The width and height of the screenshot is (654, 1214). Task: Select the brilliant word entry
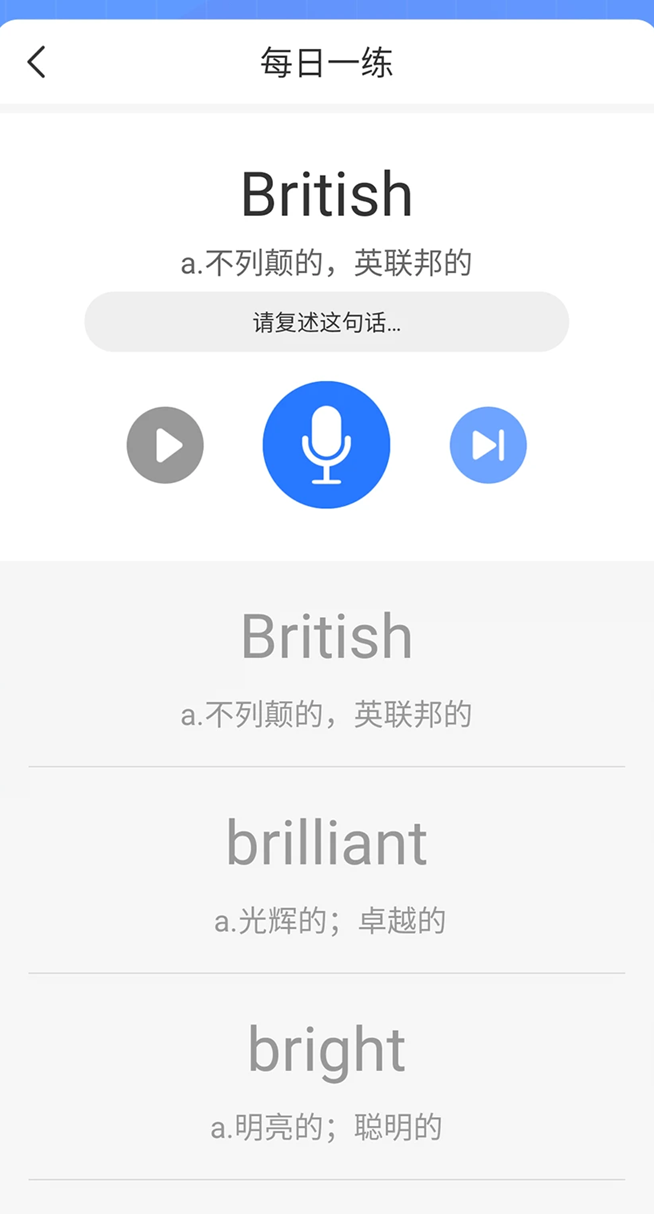pyautogui.click(x=327, y=870)
